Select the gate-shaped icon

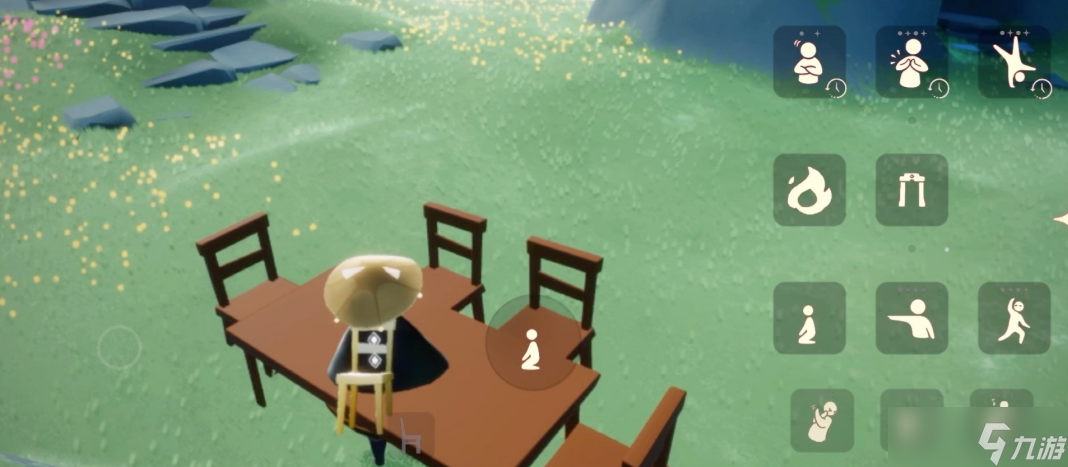(912, 190)
